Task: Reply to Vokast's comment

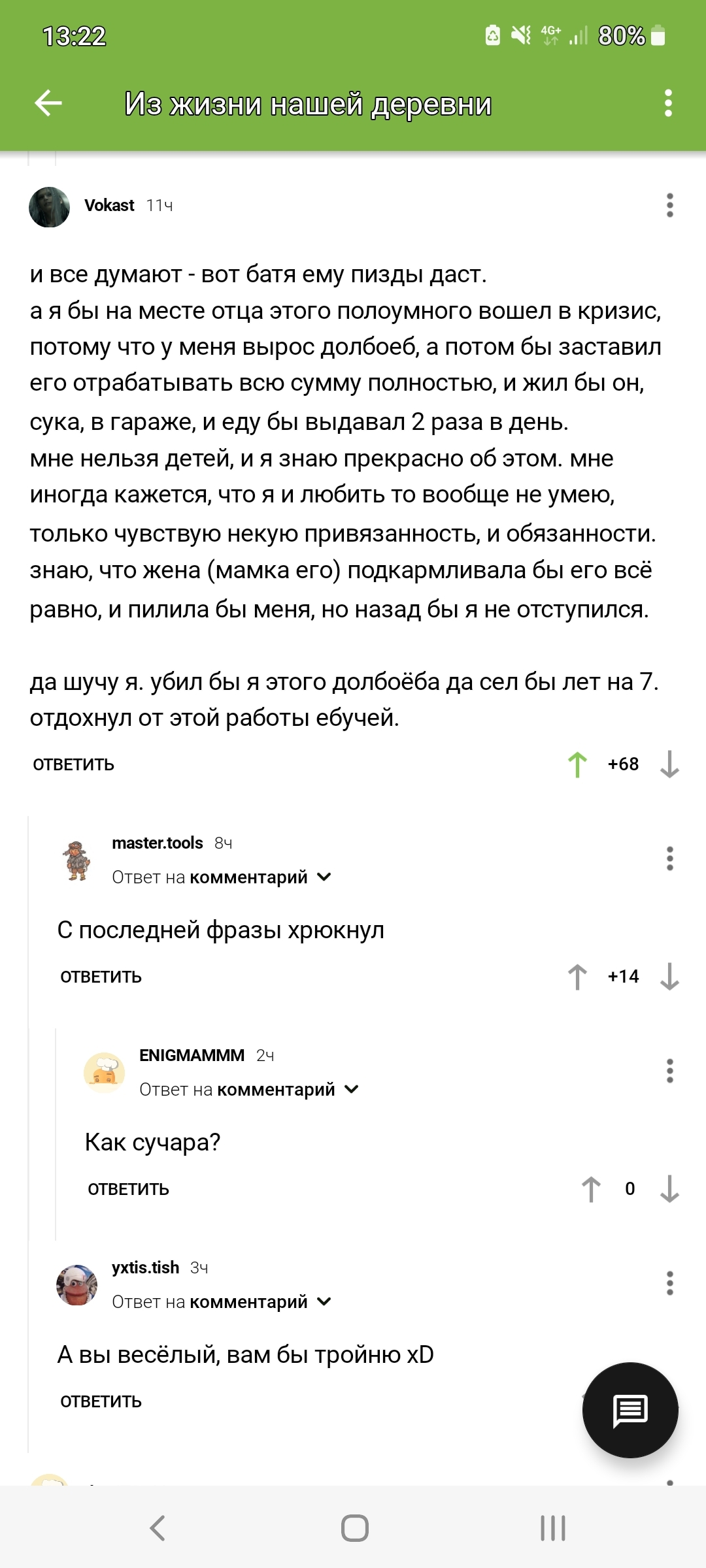Action: tap(74, 764)
